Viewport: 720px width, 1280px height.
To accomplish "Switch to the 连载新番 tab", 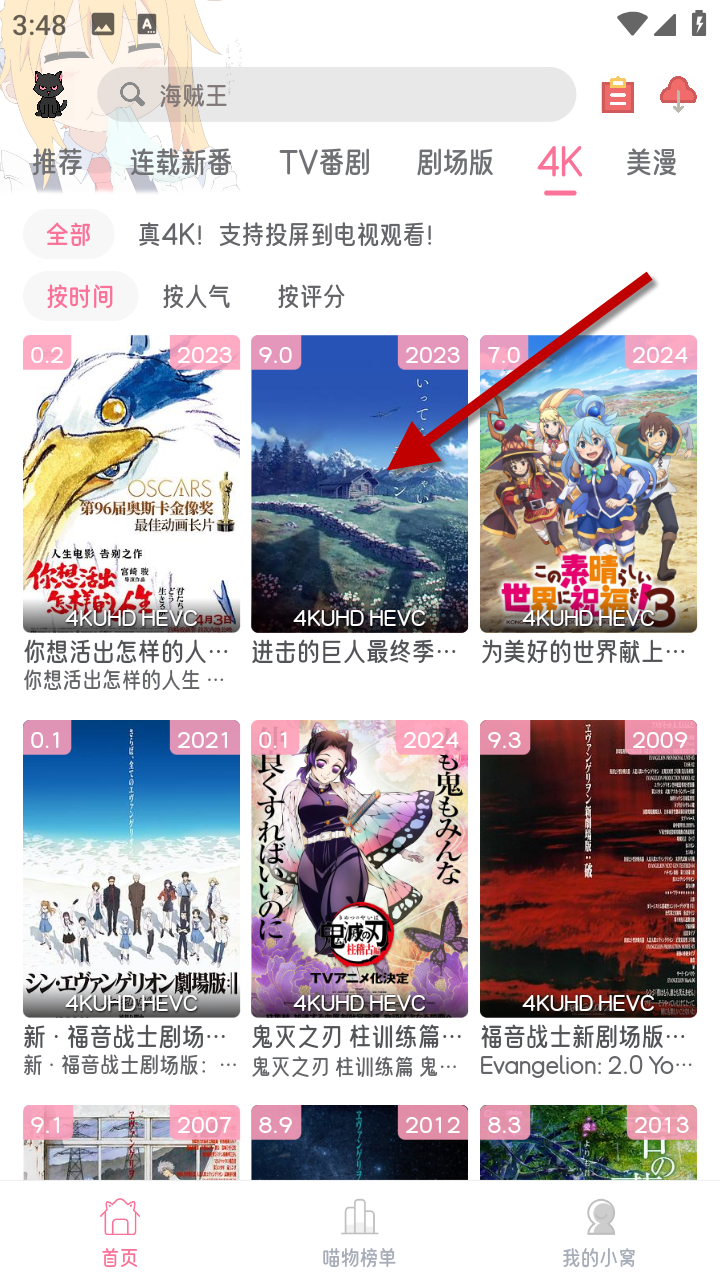I will 180,162.
